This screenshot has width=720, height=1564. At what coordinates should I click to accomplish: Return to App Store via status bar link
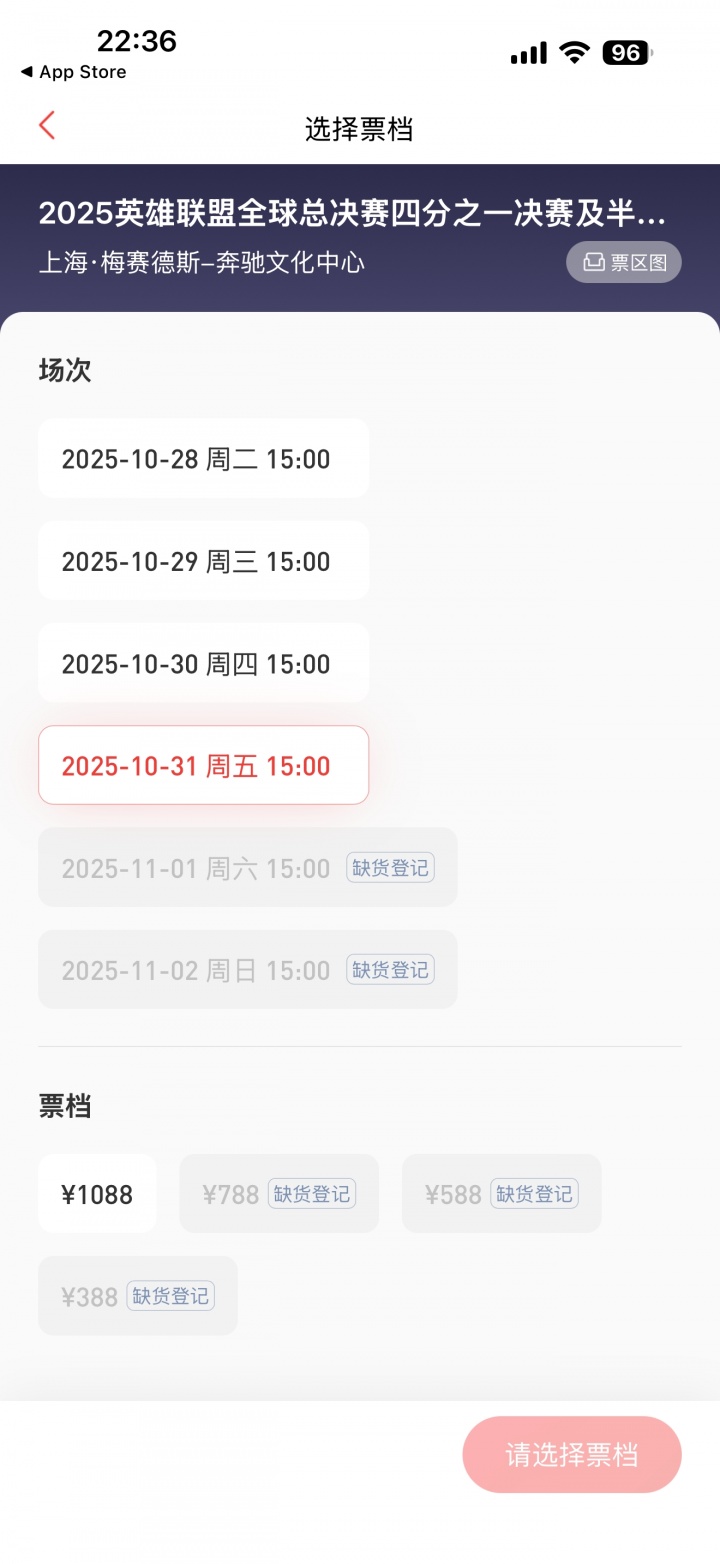[72, 72]
